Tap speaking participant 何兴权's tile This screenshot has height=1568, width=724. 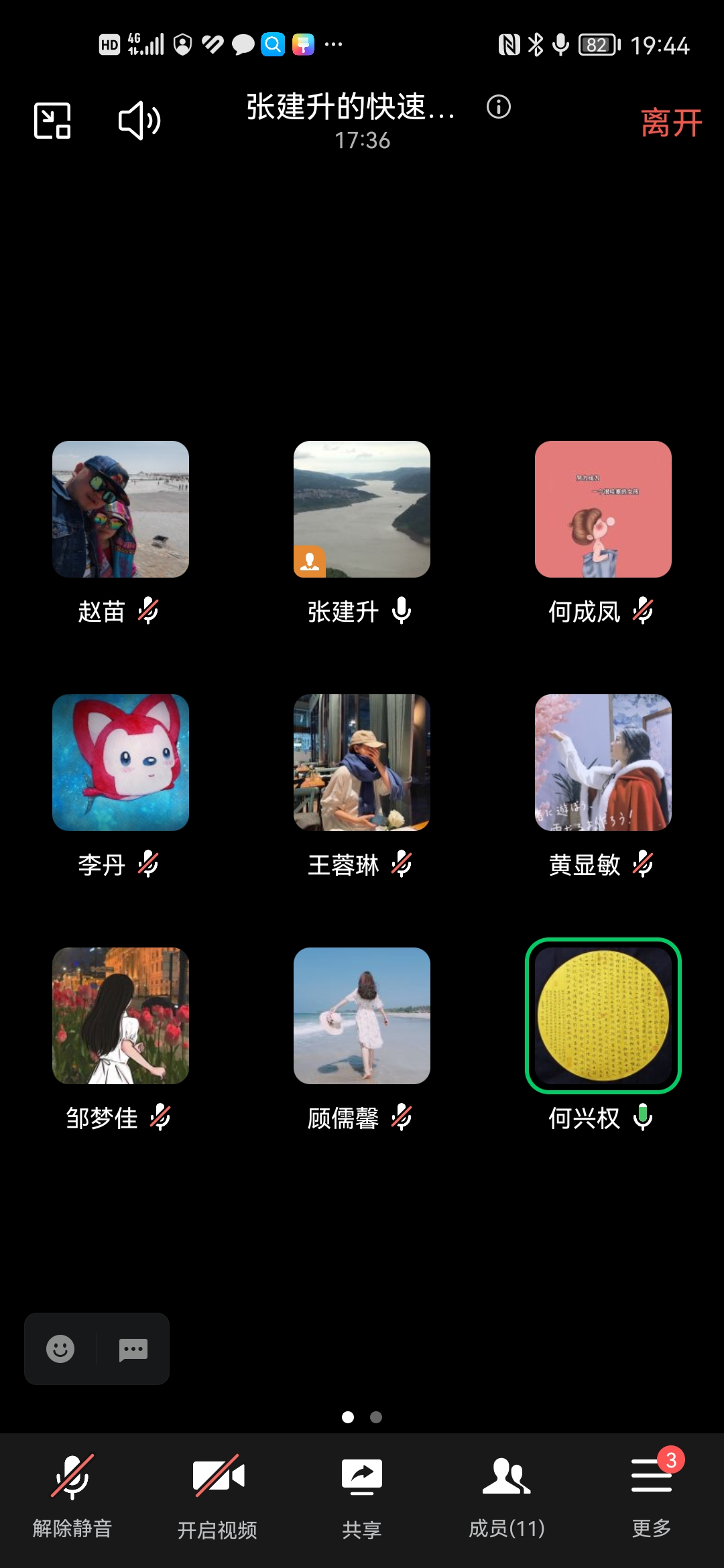(603, 1016)
